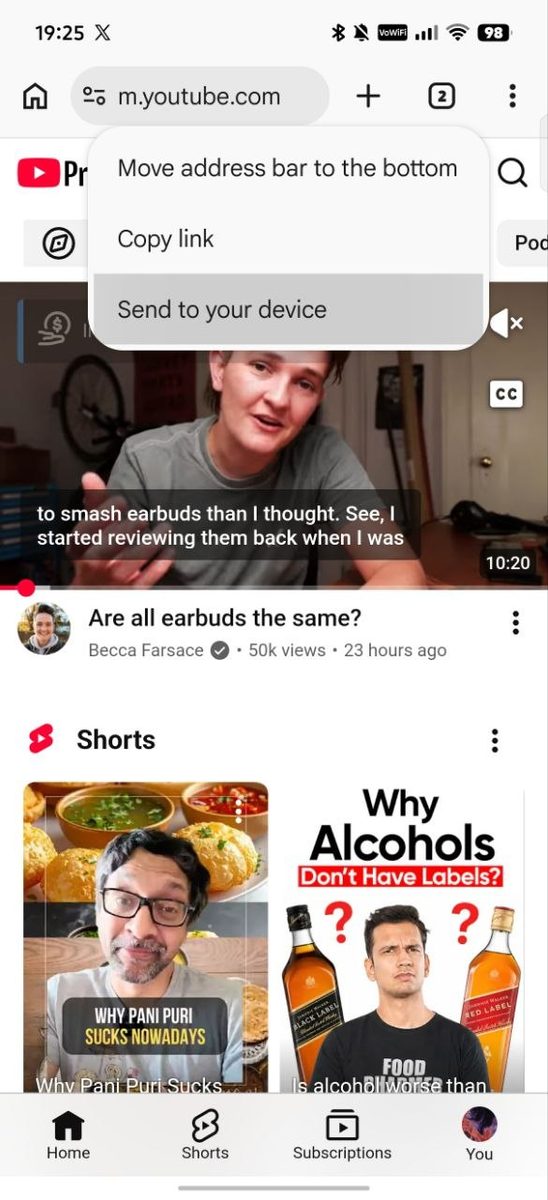Go to the You tab
Image resolution: width=548 pixels, height=1200 pixels.
coord(479,1135)
